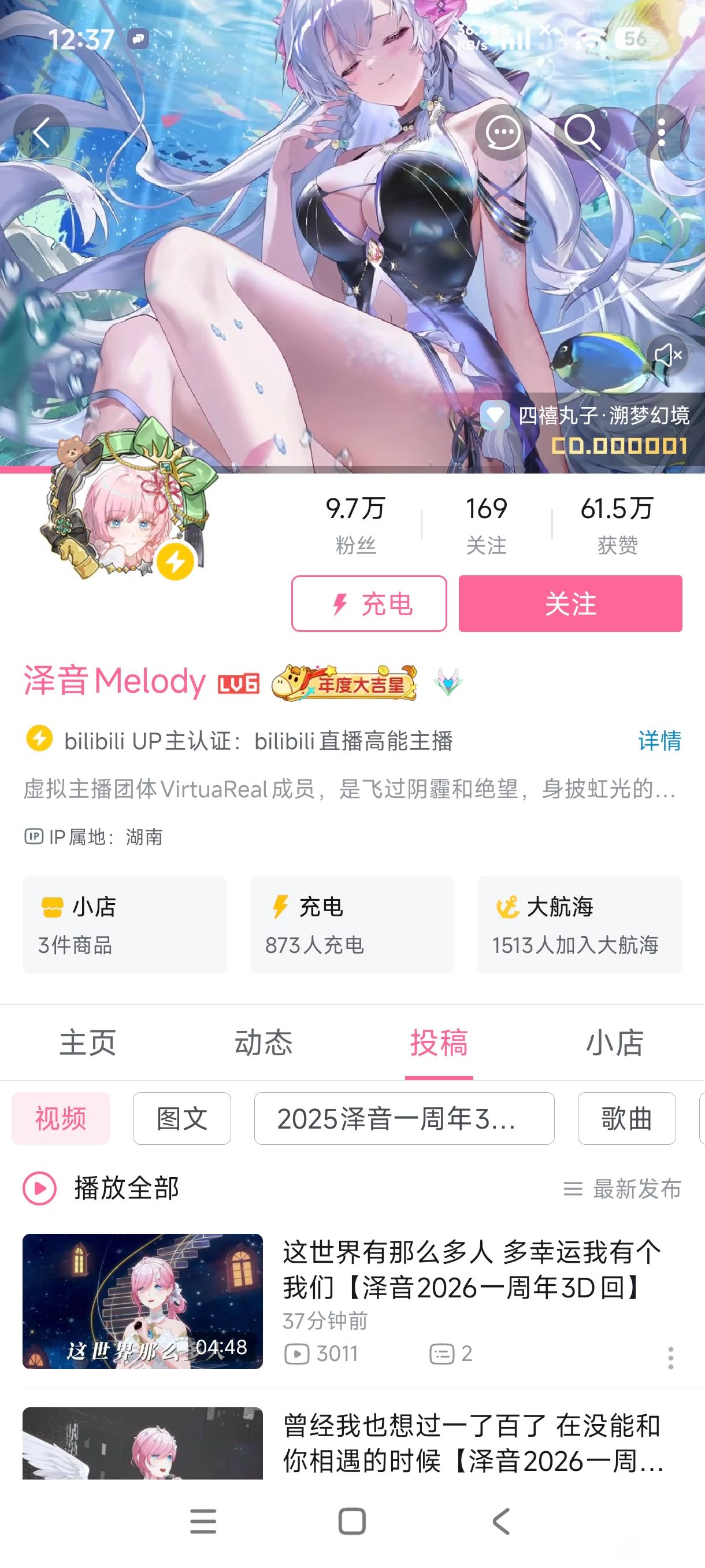Switch to the 动态 tab

coord(264,1042)
